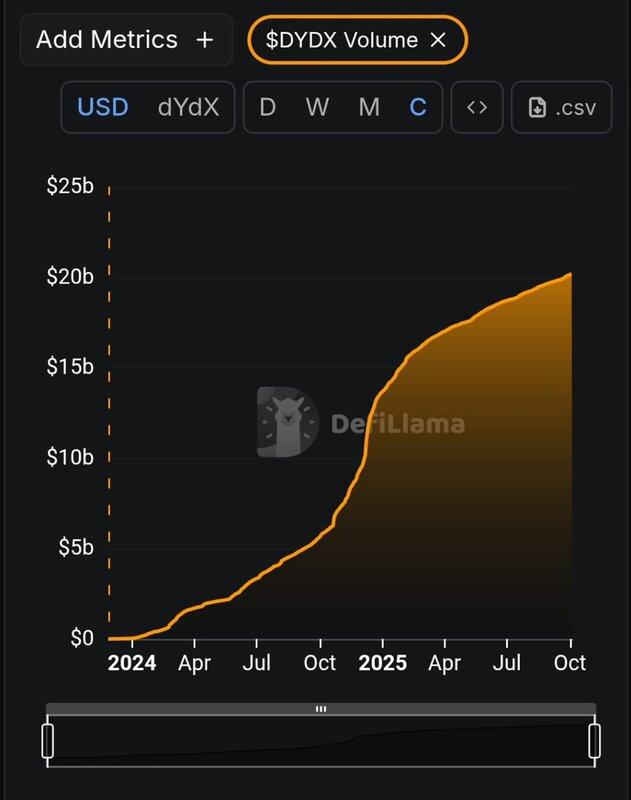Image resolution: width=631 pixels, height=800 pixels.
Task: Download chart data as .csv
Action: [562, 107]
